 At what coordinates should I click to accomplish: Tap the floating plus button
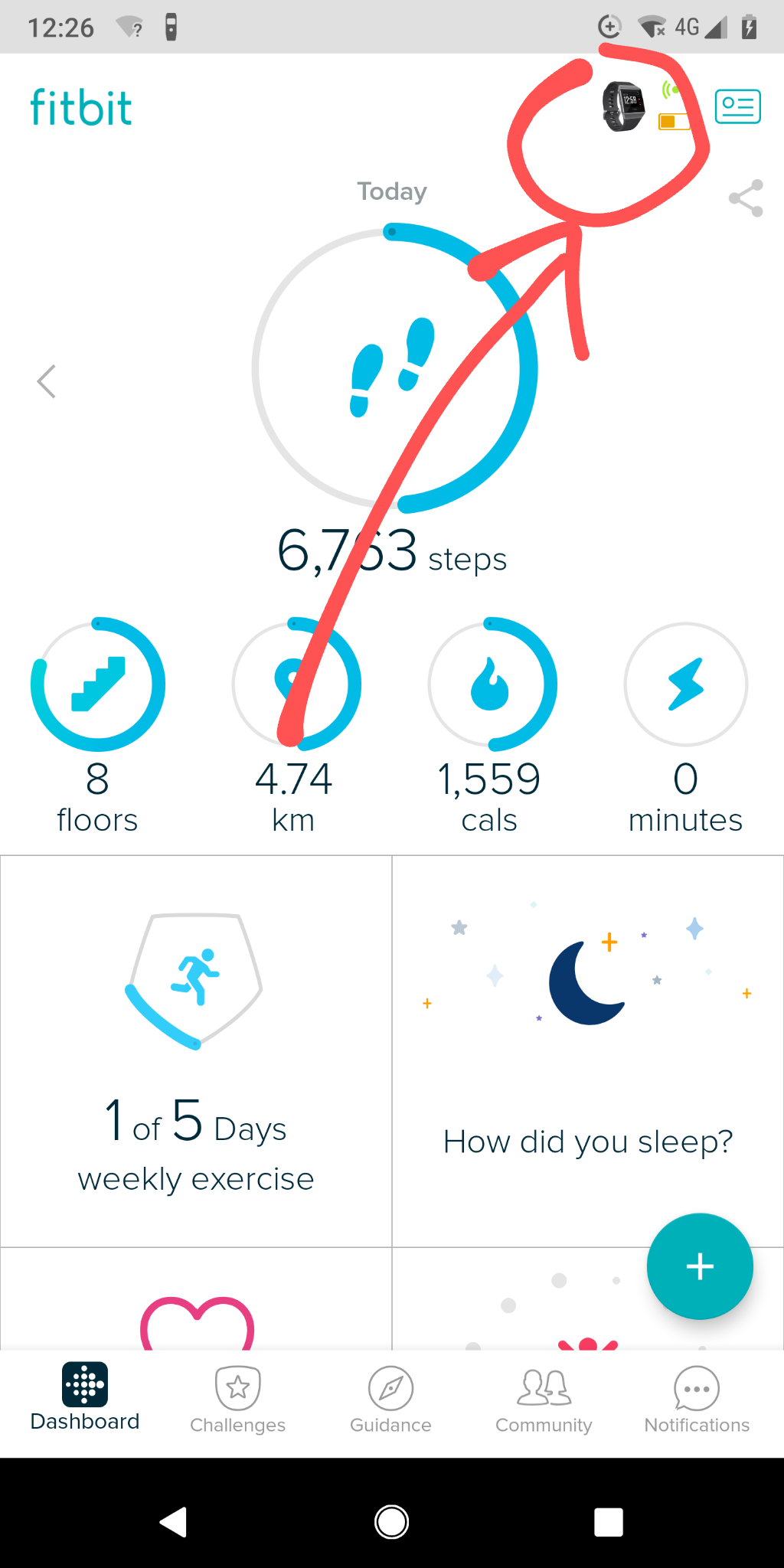click(x=700, y=1266)
